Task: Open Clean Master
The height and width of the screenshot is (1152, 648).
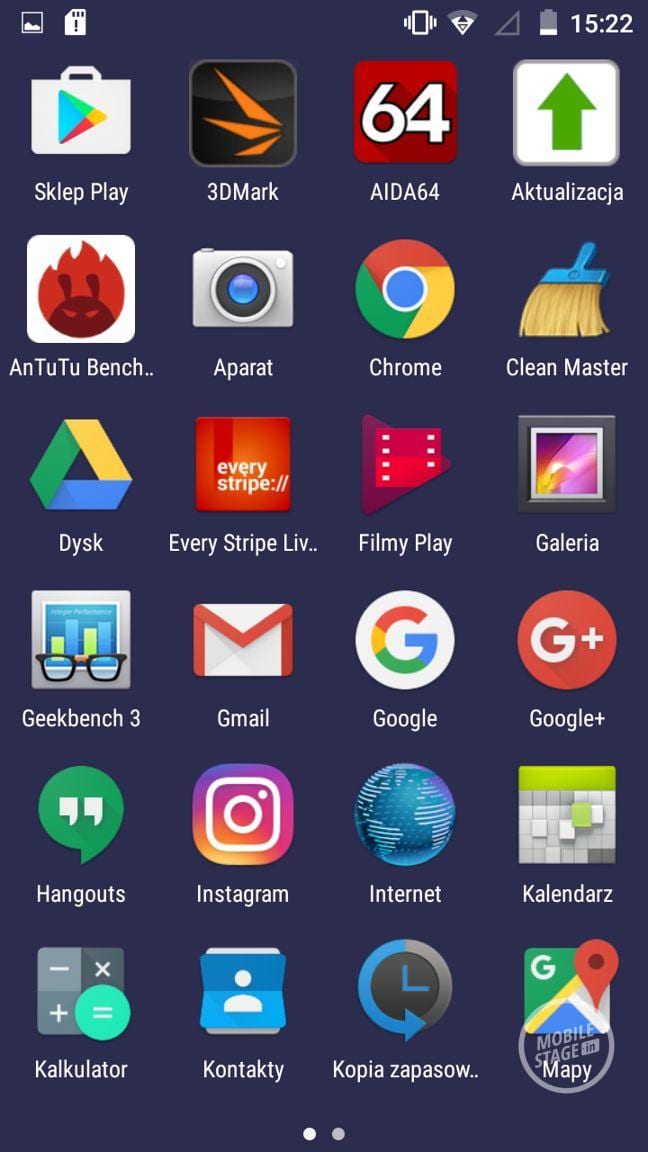Action: coord(567,289)
